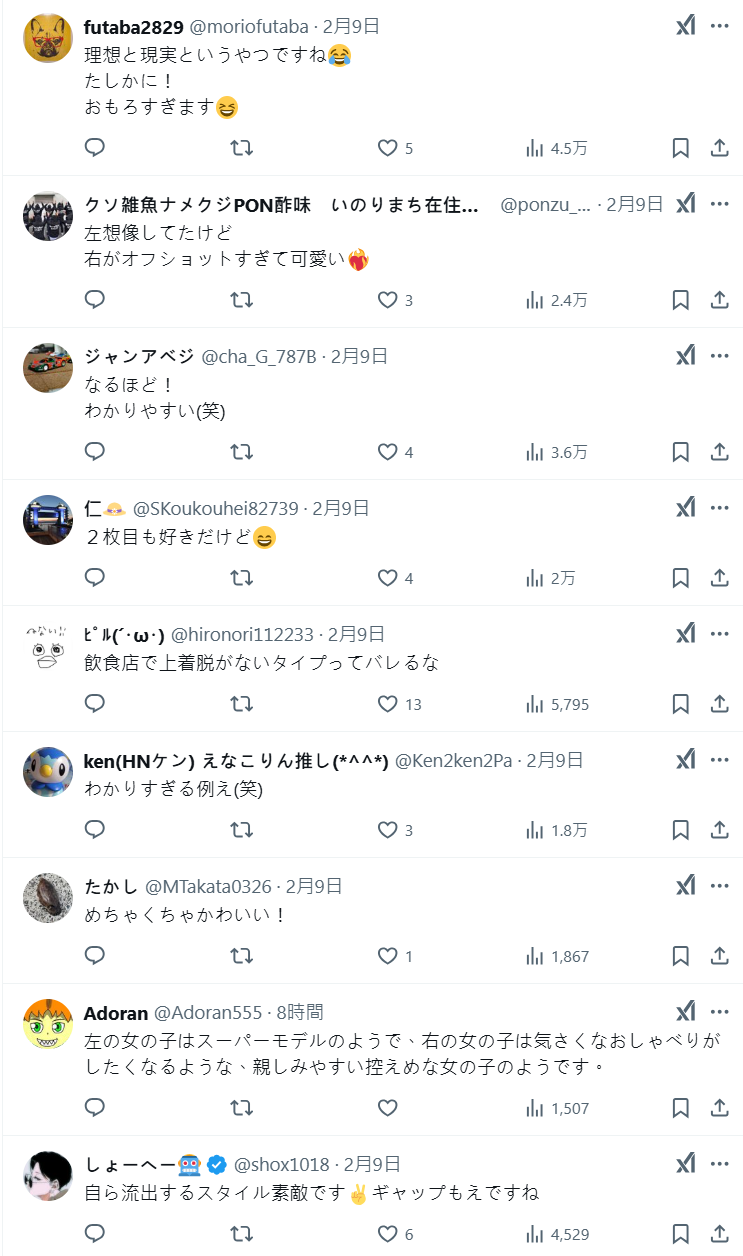Open @Adoran555 profile handle

pyautogui.click(x=208, y=1012)
